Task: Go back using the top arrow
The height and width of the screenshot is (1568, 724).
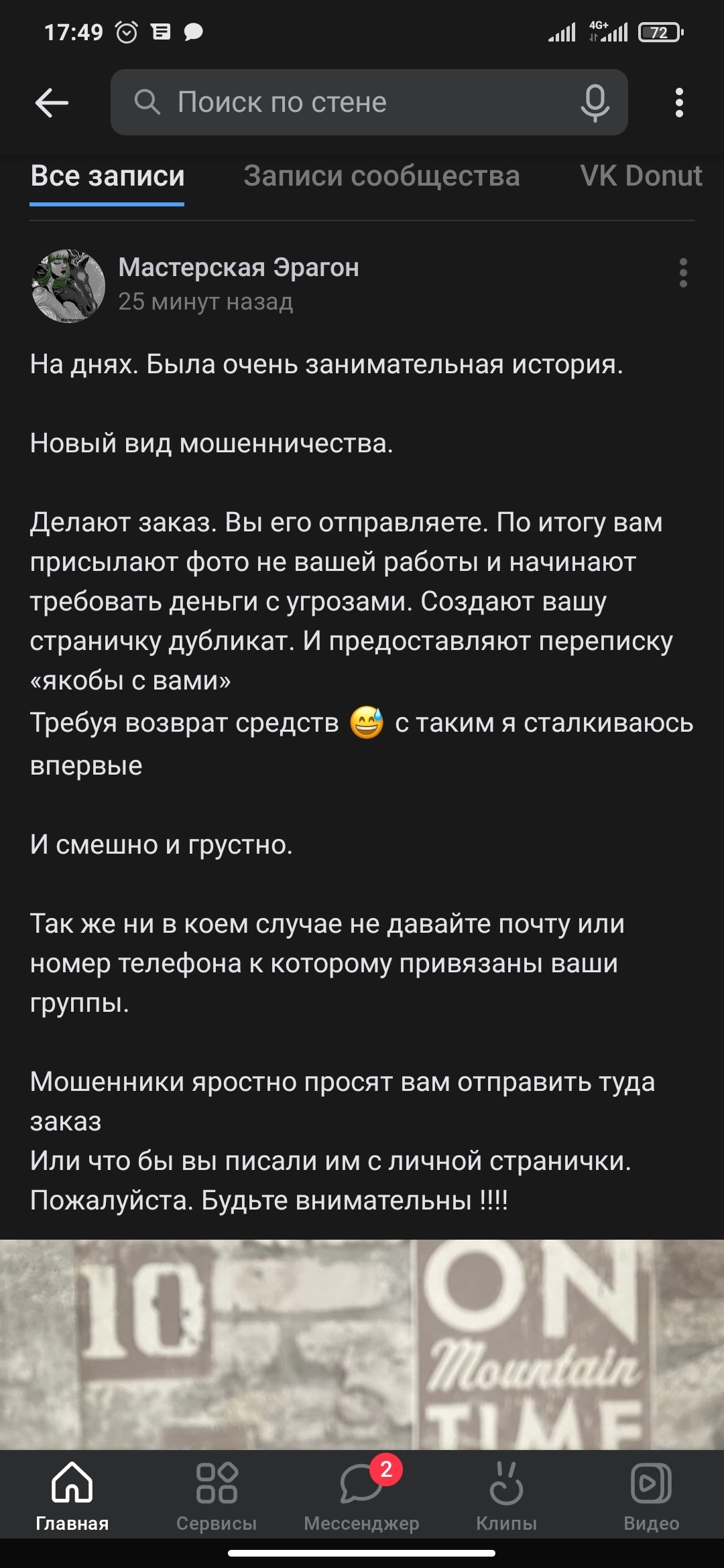Action: click(52, 103)
